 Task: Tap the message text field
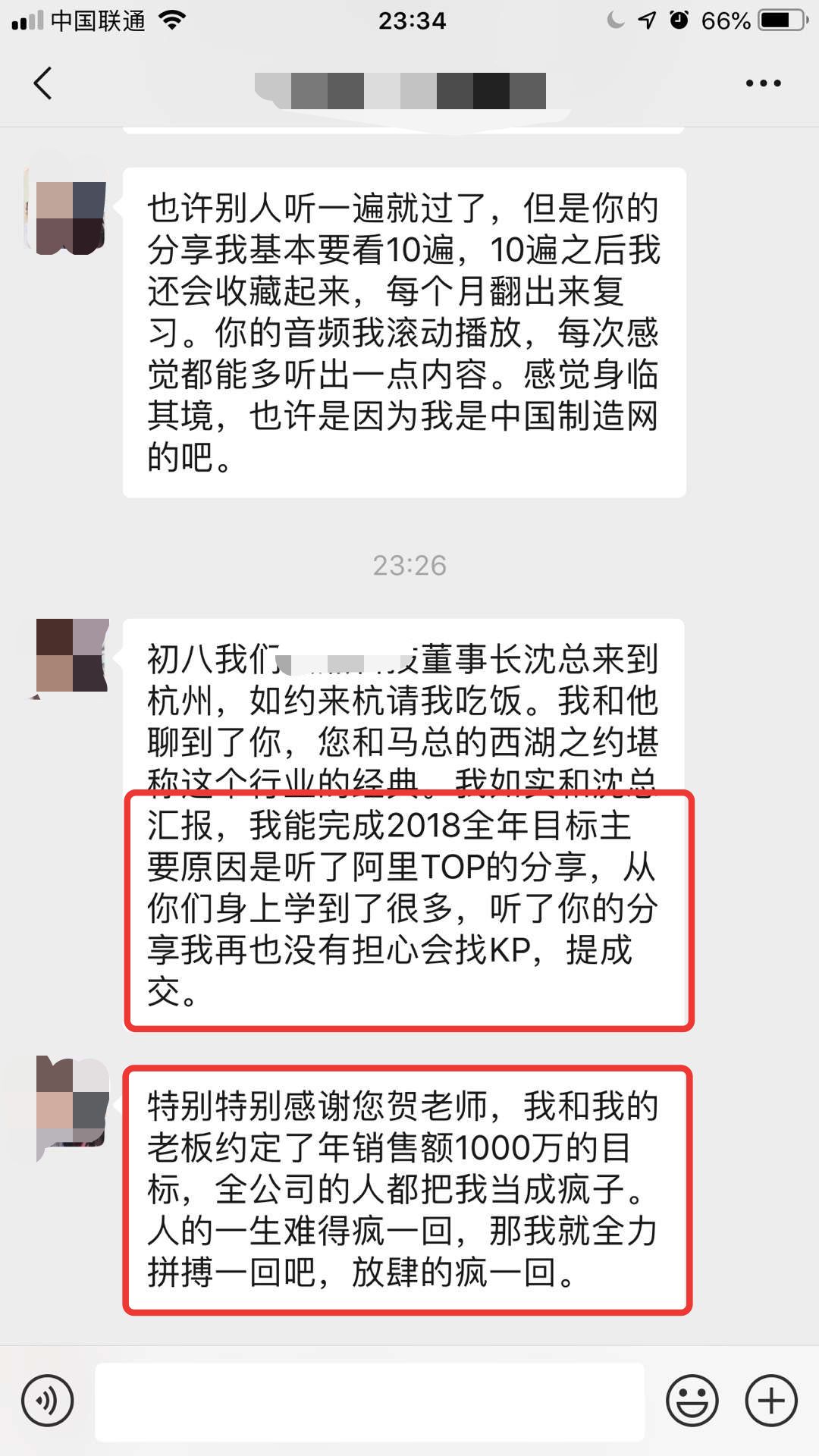[x=369, y=1401]
